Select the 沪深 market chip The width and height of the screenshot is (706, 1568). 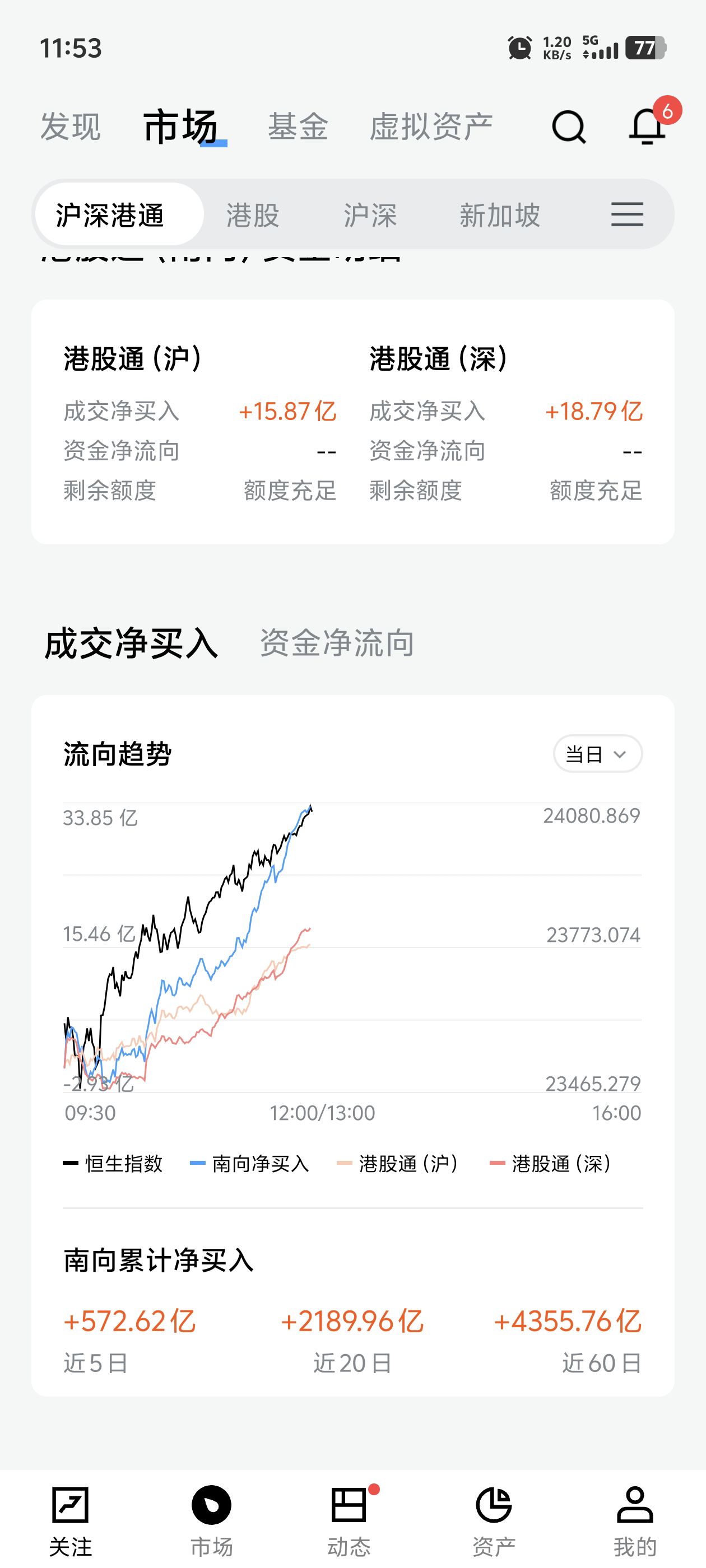pos(370,216)
